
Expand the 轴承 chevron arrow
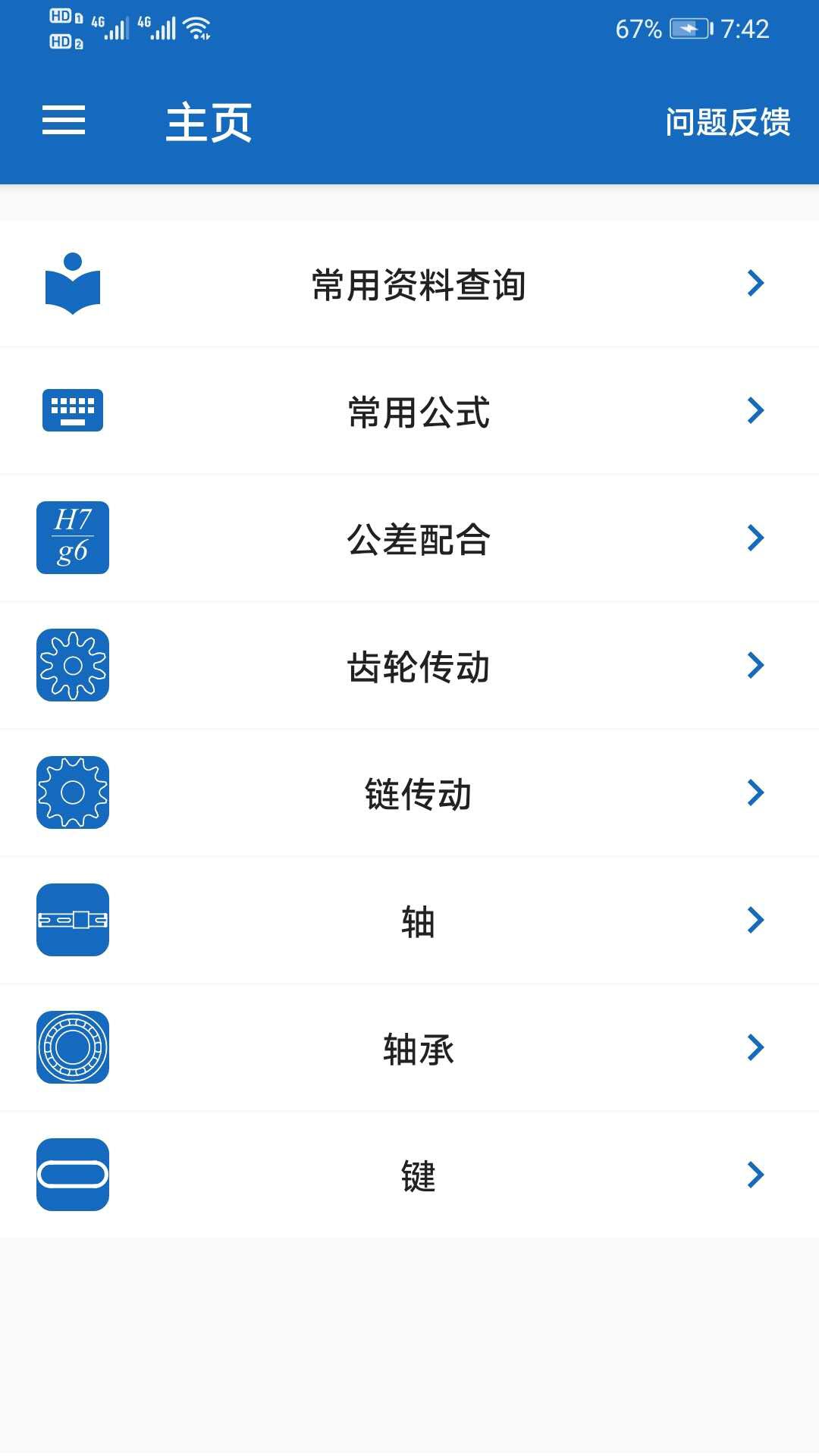pos(755,1048)
